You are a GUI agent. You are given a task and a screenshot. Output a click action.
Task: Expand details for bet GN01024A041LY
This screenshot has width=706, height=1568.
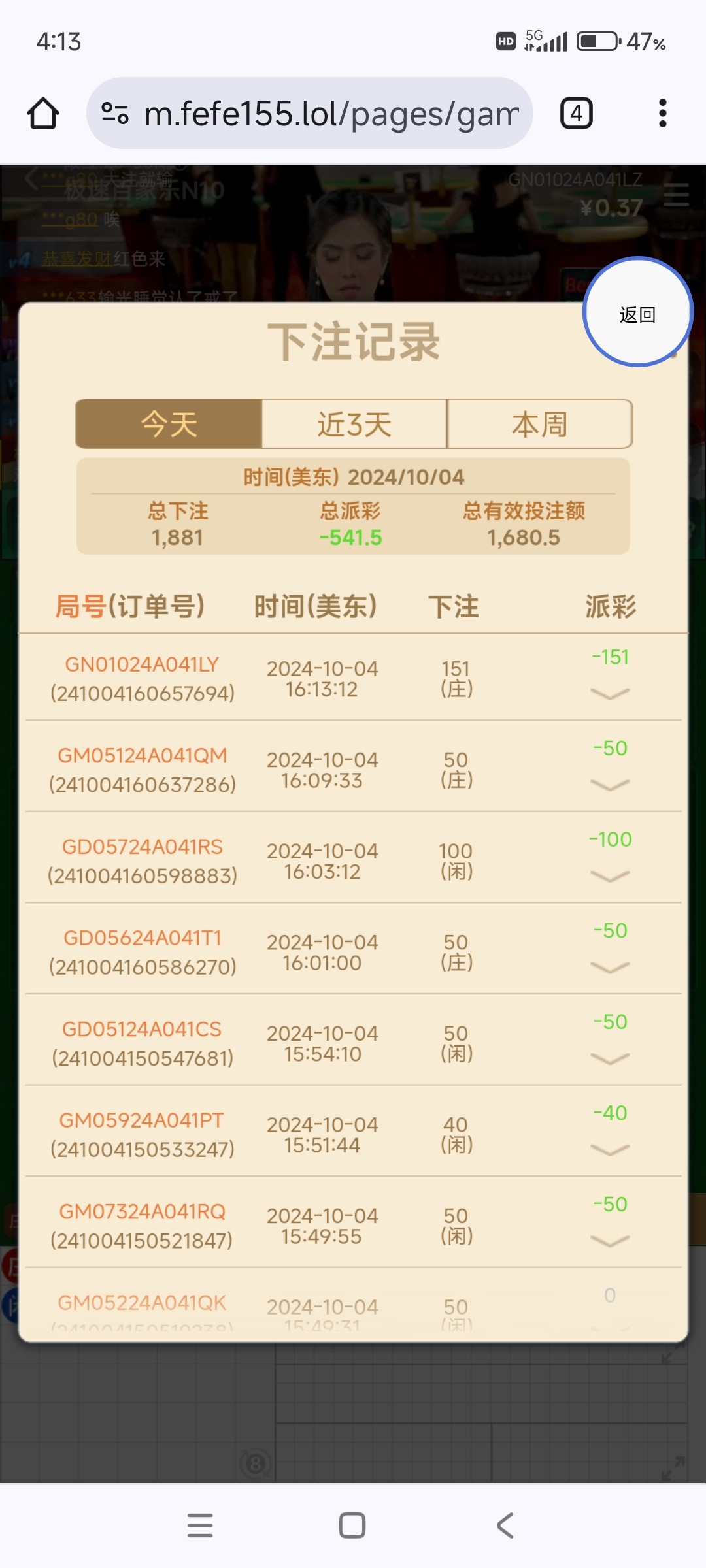609,693
